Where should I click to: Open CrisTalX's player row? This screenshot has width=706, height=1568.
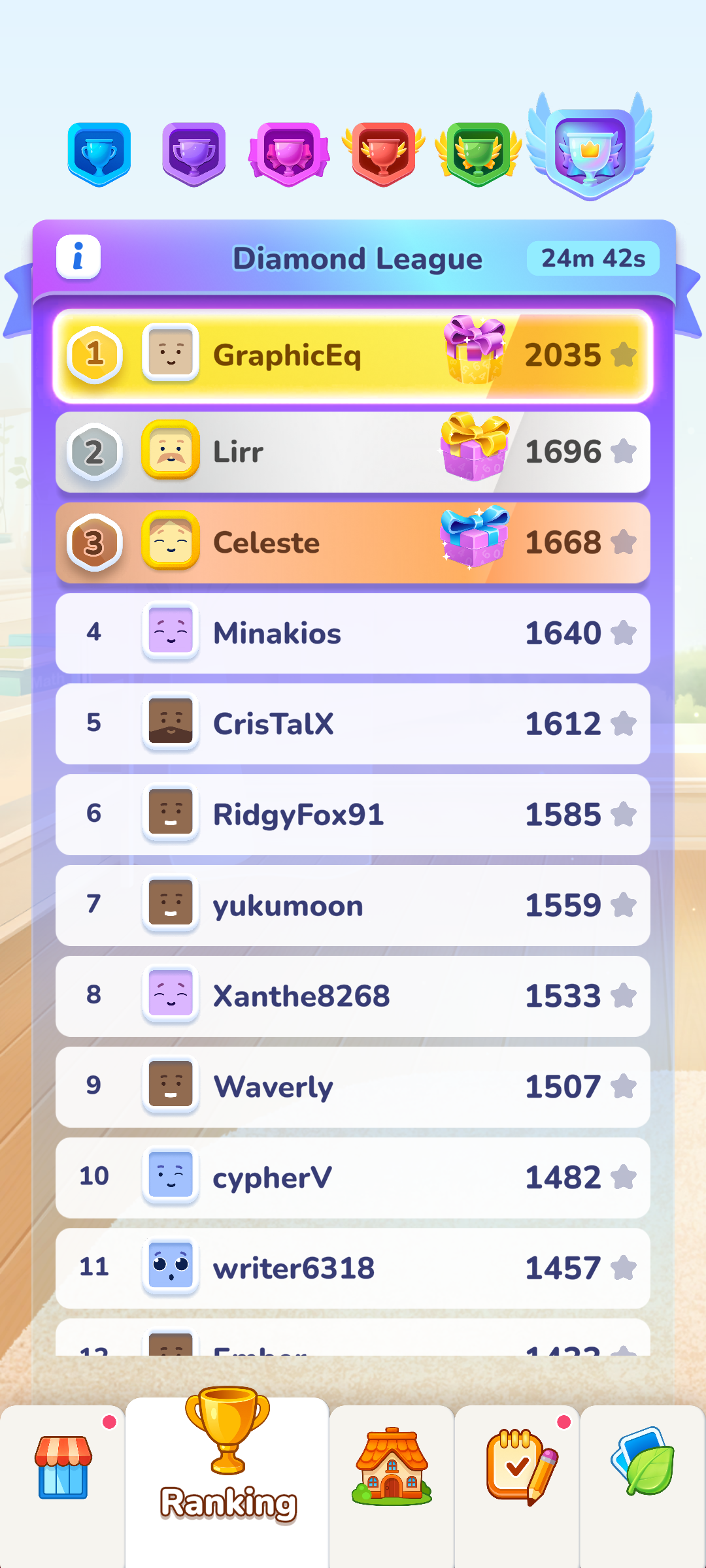coord(353,724)
